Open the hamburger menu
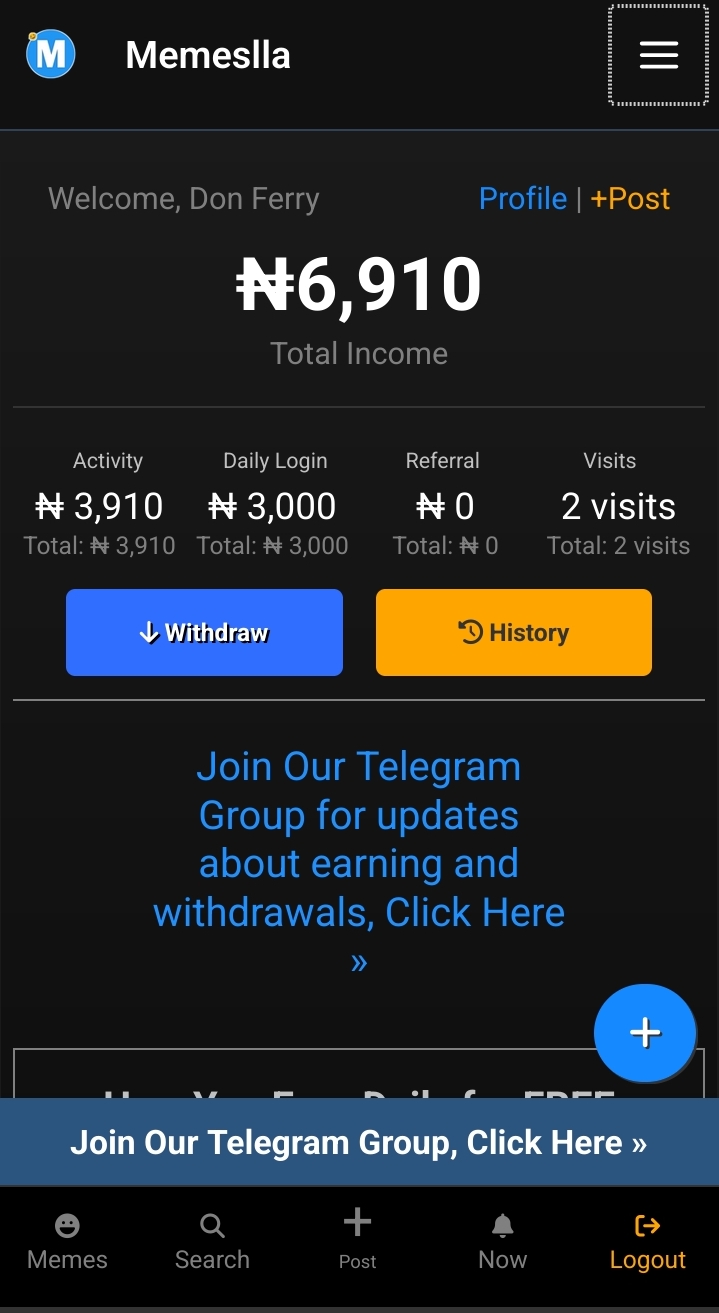This screenshot has width=719, height=1313. coord(658,55)
